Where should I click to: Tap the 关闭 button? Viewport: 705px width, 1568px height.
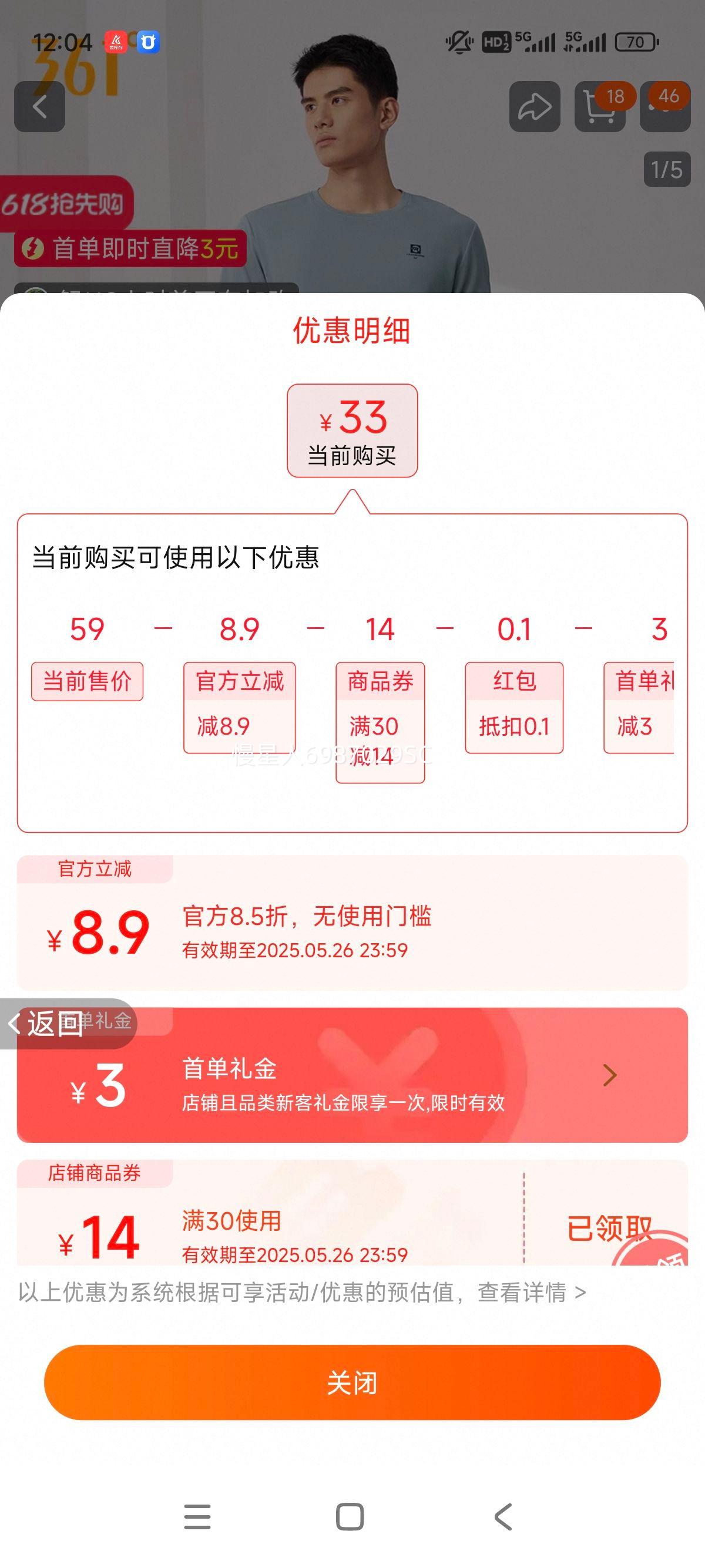point(352,1382)
